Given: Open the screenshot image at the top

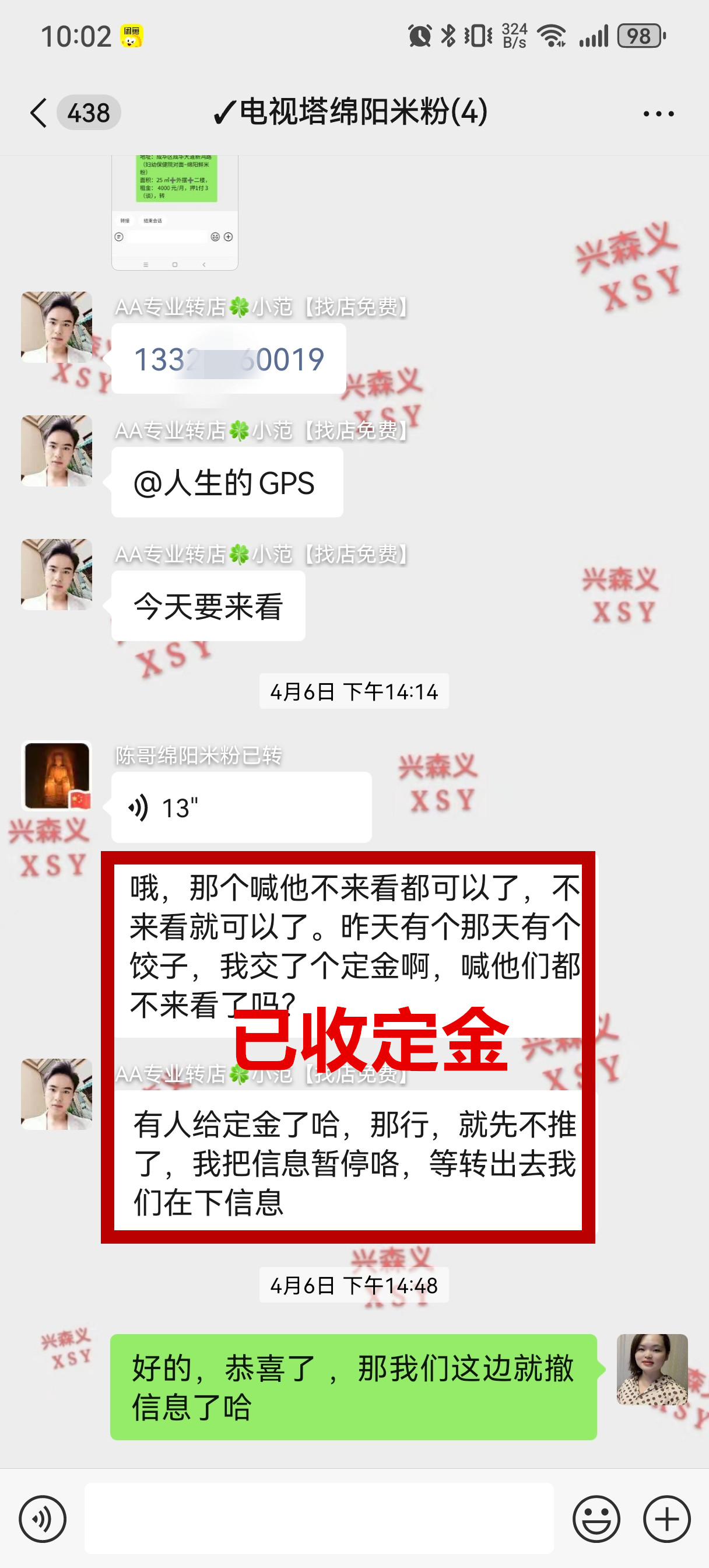Looking at the screenshot, I should (x=175, y=212).
